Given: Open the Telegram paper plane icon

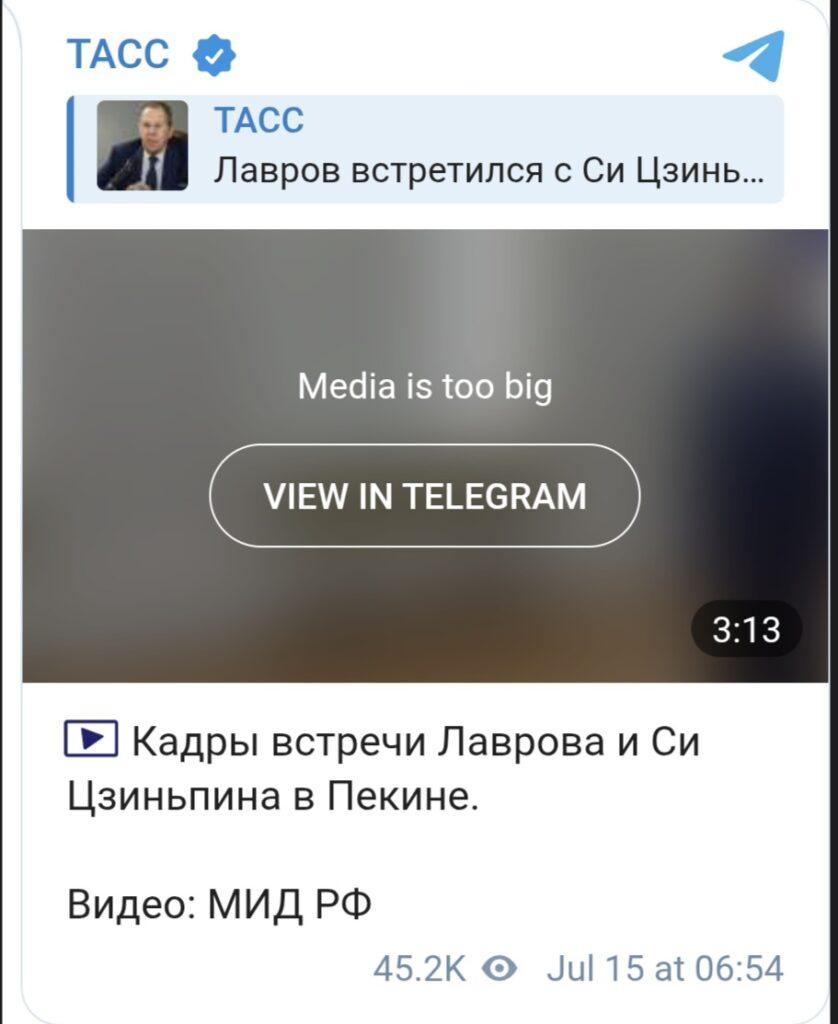Looking at the screenshot, I should pyautogui.click(x=754, y=55).
